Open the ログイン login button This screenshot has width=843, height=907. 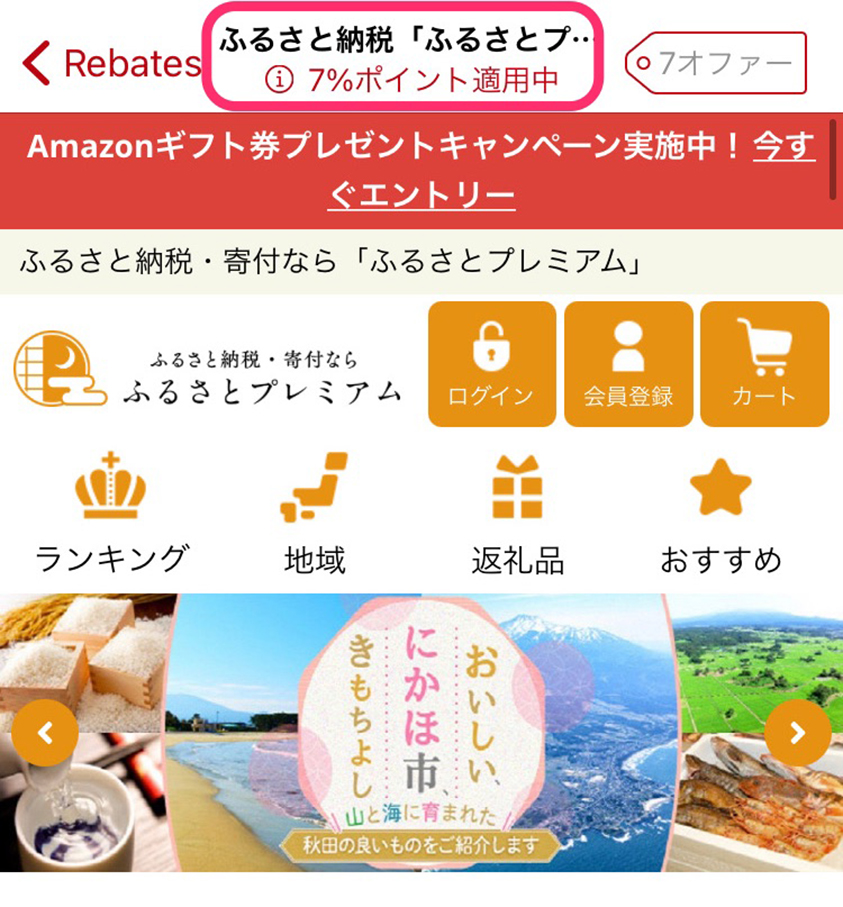[x=491, y=364]
